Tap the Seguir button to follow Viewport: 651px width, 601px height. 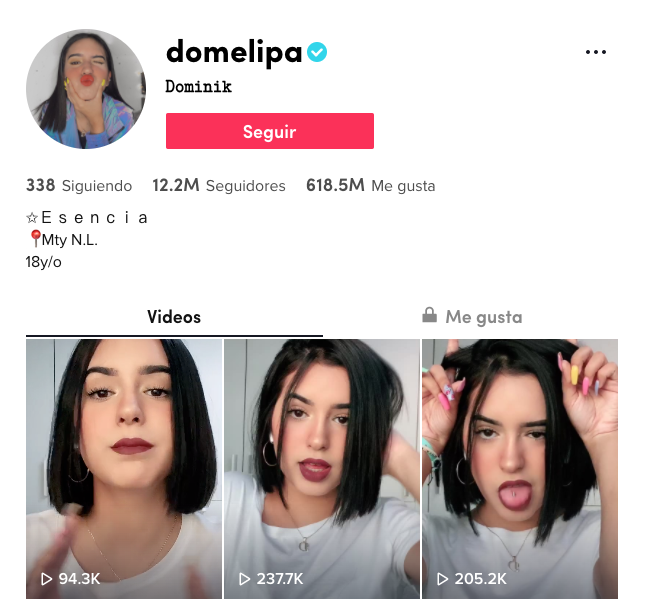point(269,131)
